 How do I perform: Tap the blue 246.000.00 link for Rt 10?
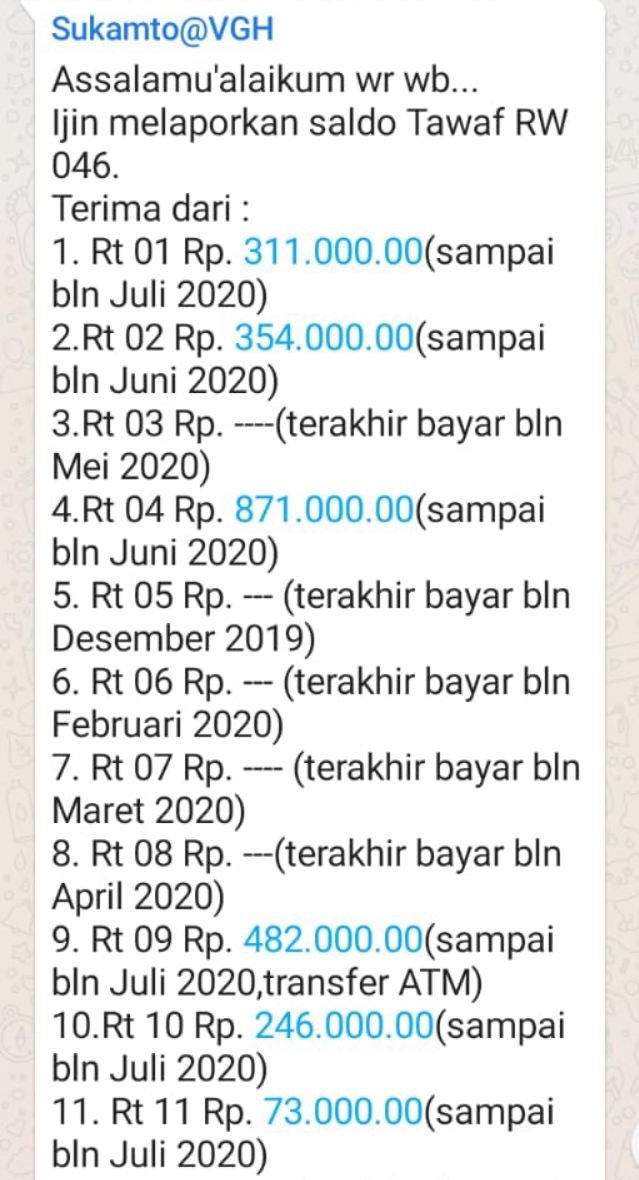tap(345, 1026)
